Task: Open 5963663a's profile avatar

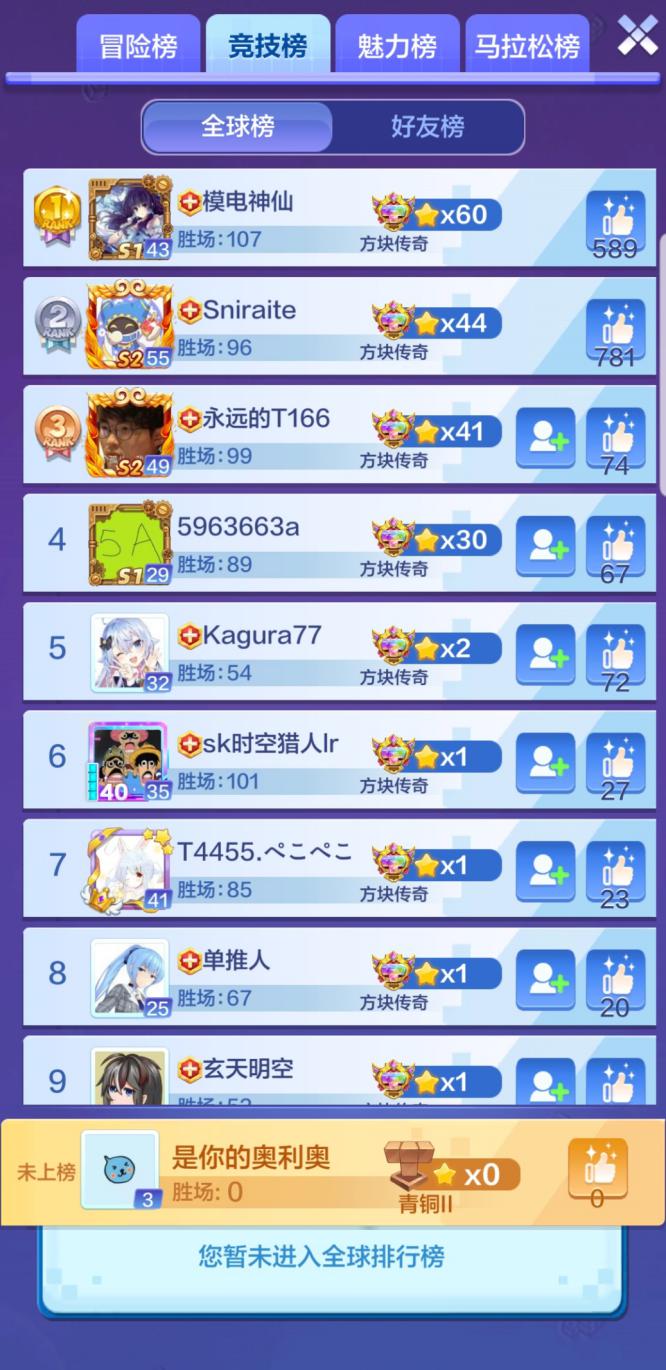Action: pos(130,544)
